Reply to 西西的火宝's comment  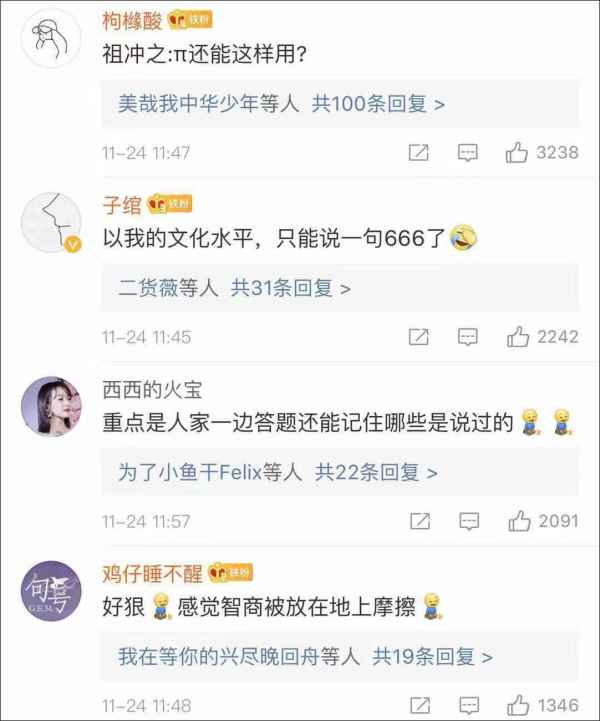pos(467,521)
